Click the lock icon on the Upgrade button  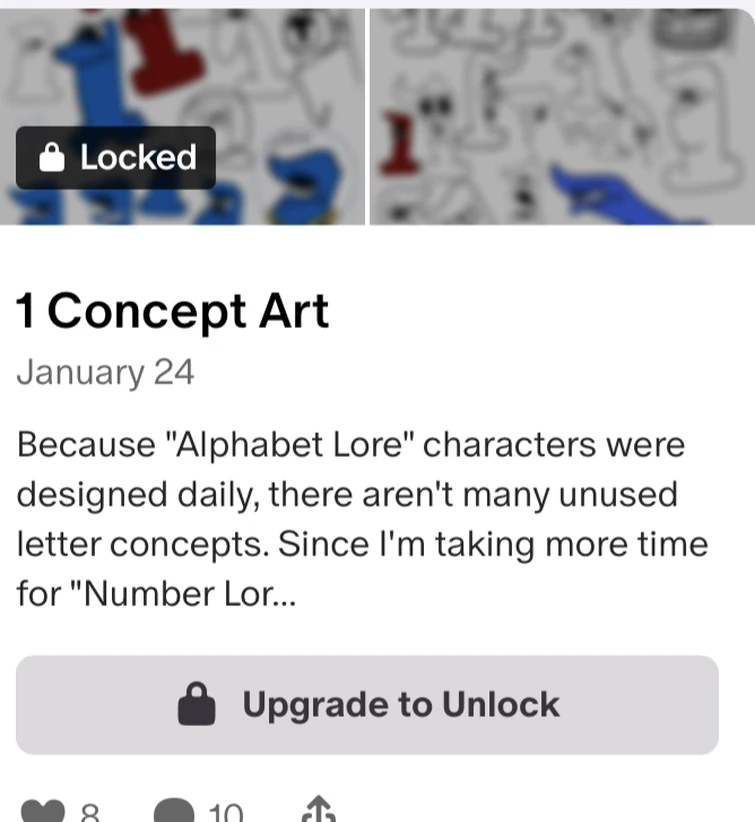198,703
